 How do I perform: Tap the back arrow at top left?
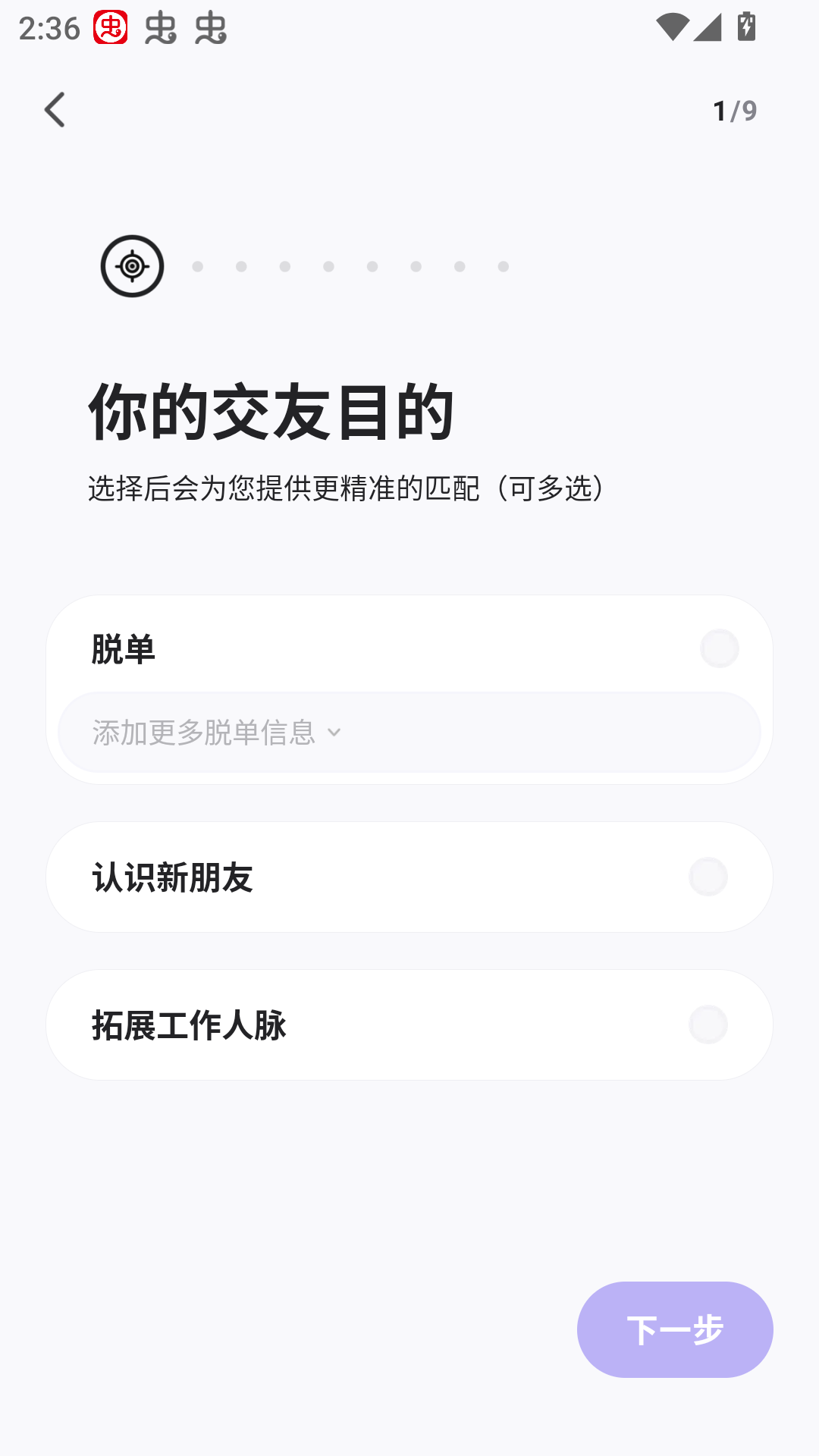coord(55,108)
